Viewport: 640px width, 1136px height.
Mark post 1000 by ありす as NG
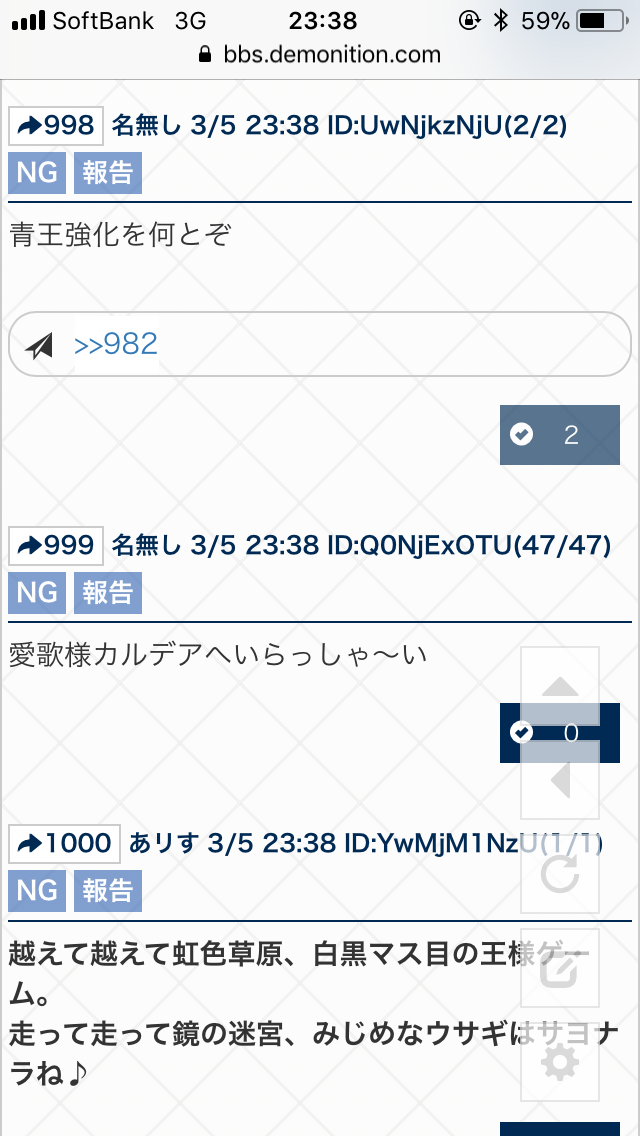tap(37, 890)
